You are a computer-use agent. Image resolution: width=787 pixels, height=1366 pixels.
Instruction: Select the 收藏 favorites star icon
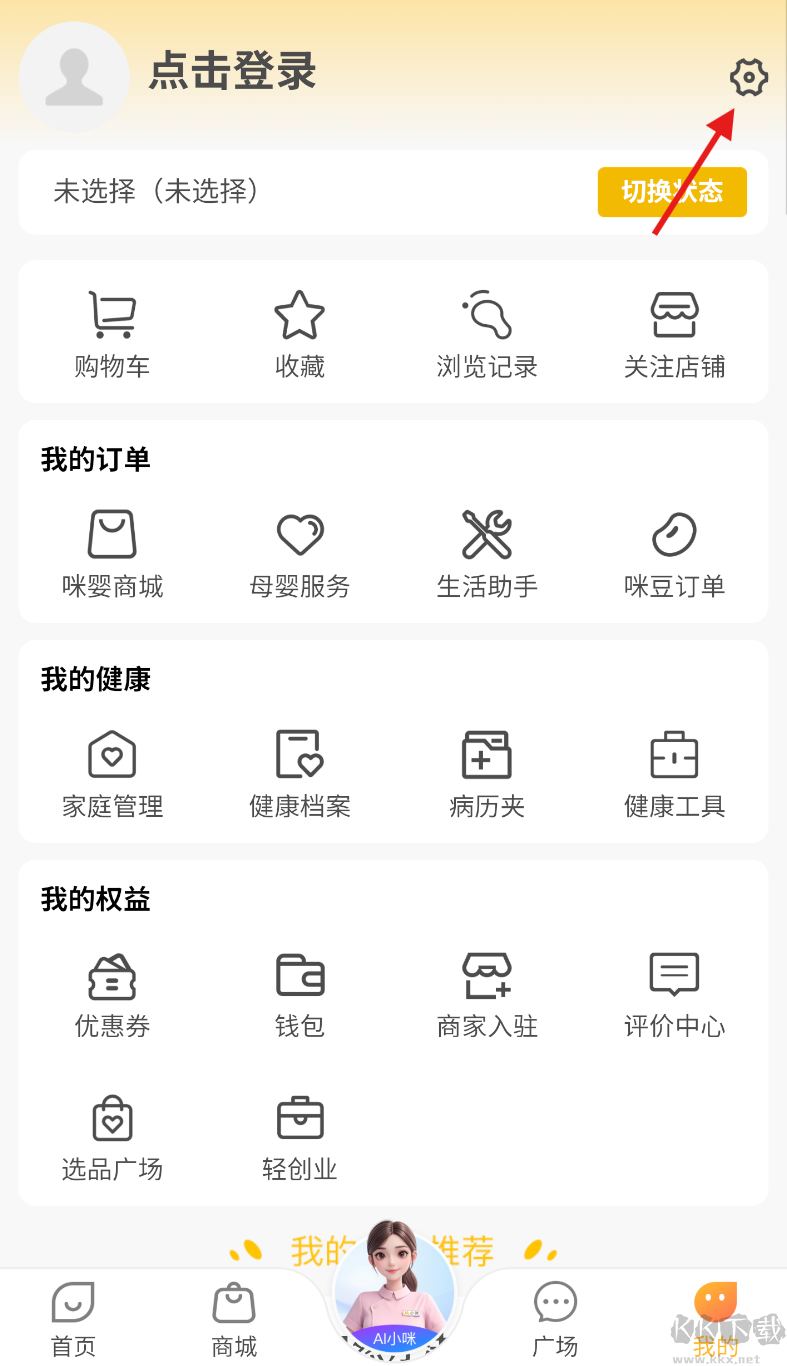(x=299, y=315)
